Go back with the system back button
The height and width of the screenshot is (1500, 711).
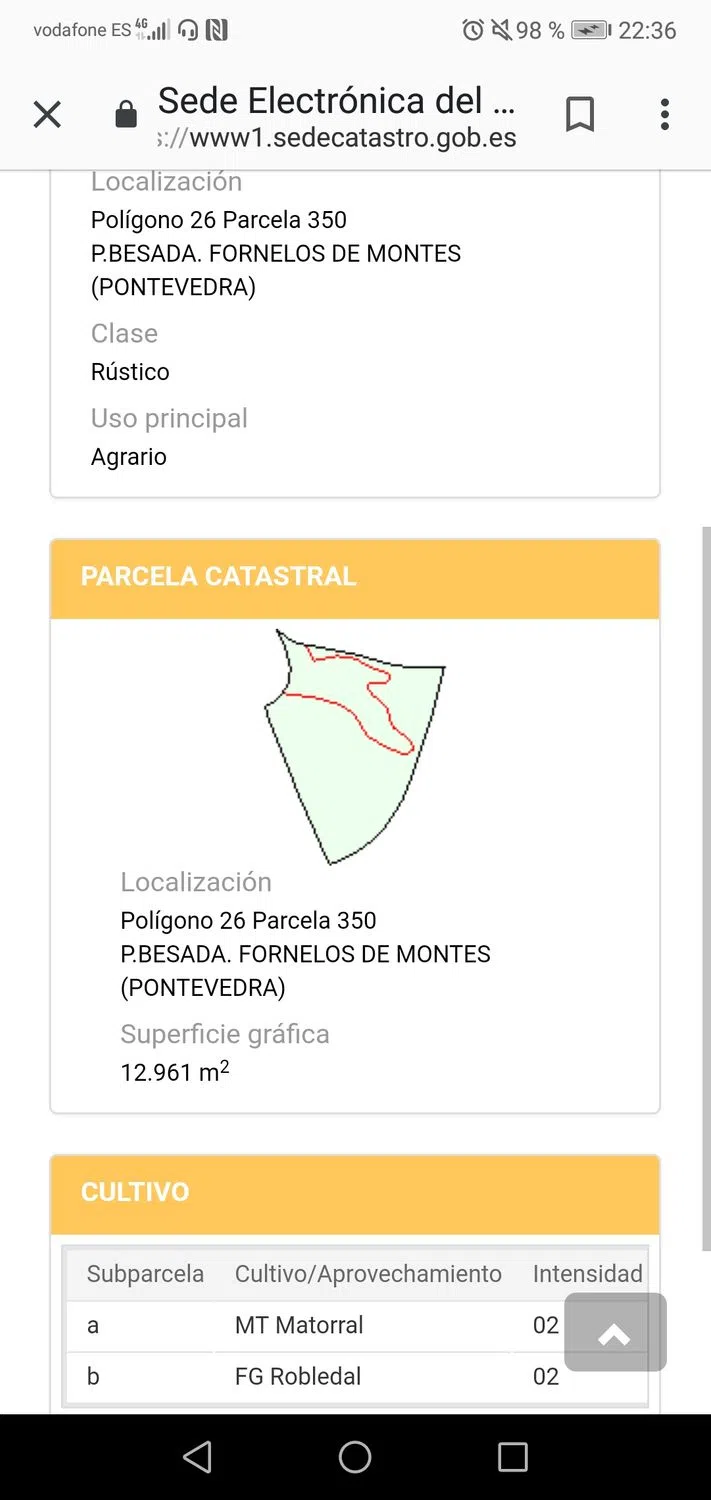198,1457
